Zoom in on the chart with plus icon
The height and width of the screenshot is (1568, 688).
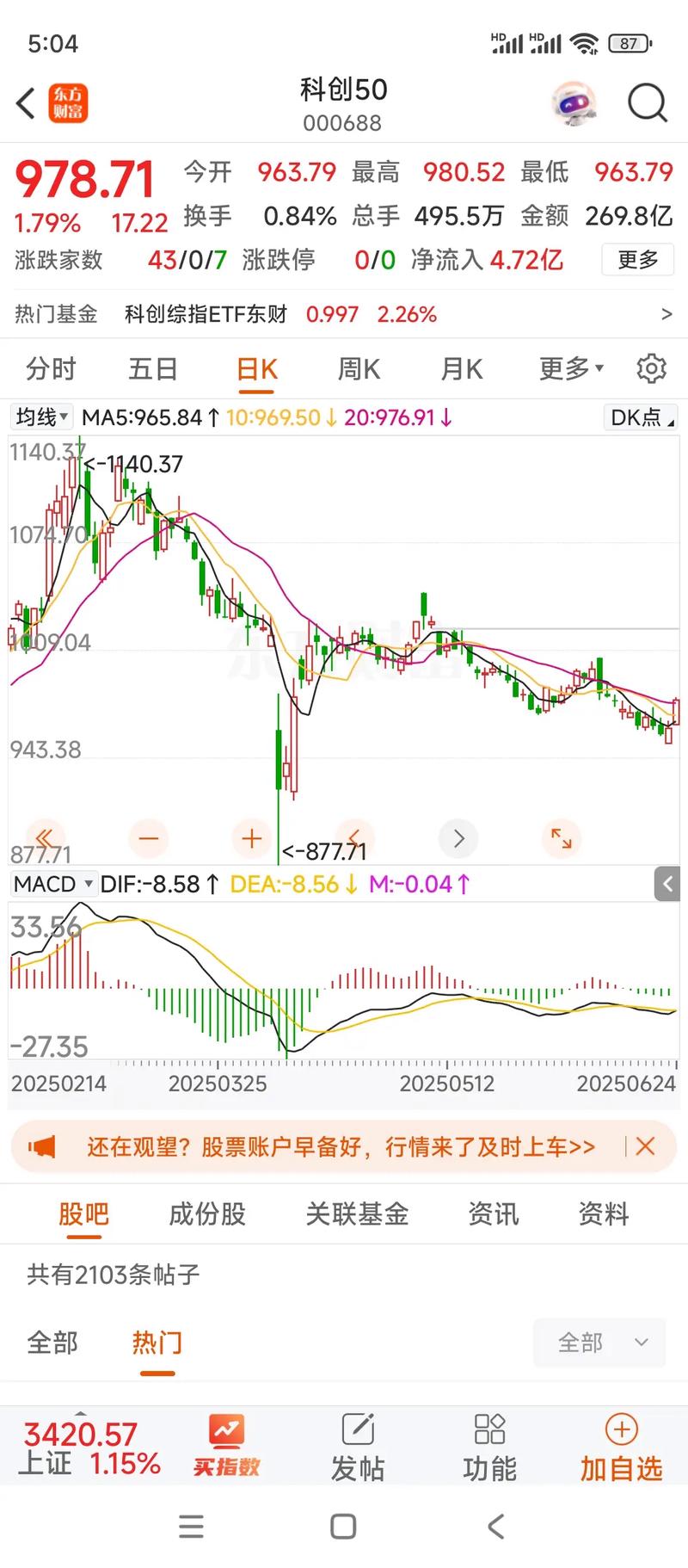(251, 838)
